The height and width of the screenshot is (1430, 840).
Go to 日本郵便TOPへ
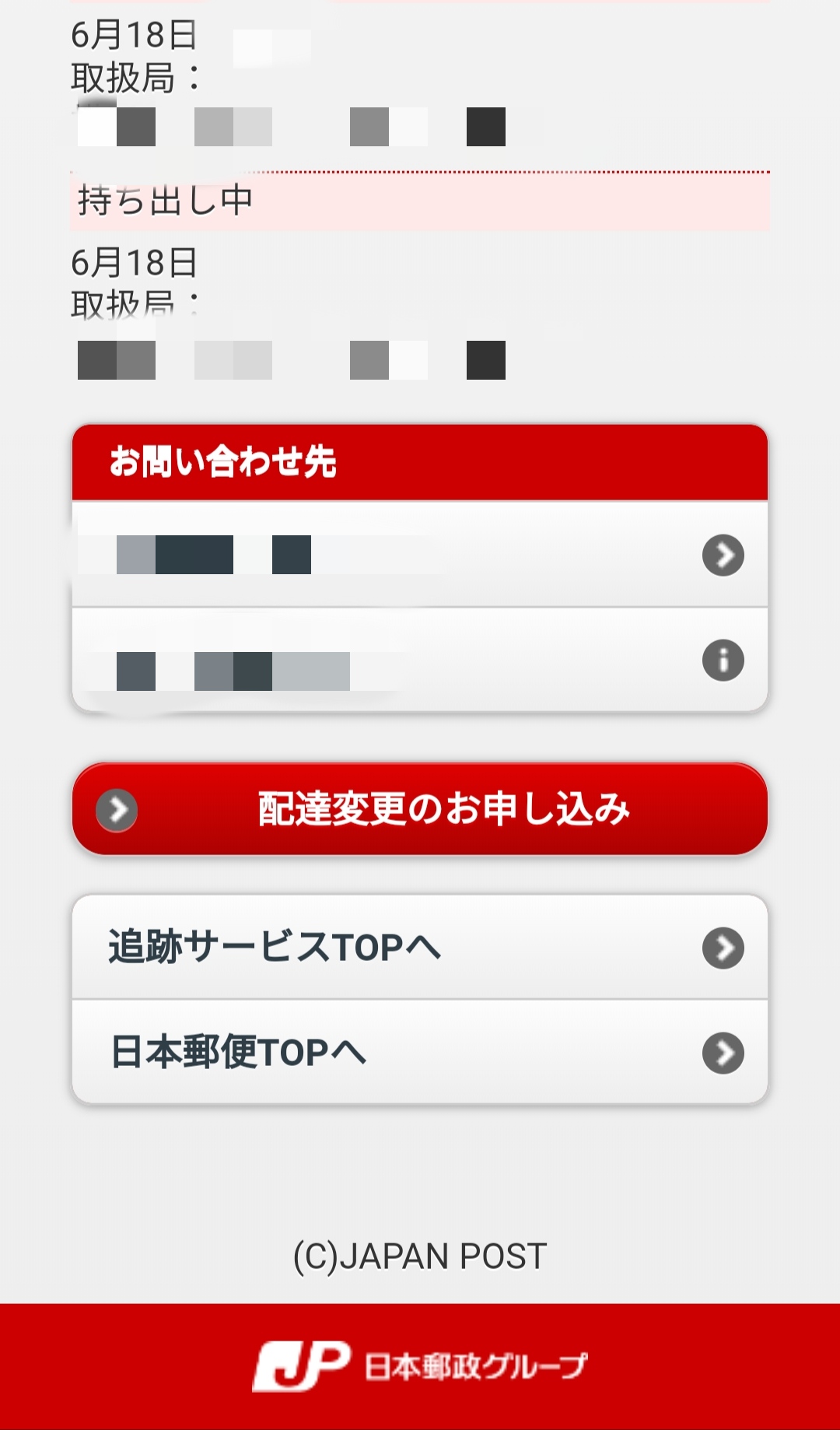(420, 1052)
